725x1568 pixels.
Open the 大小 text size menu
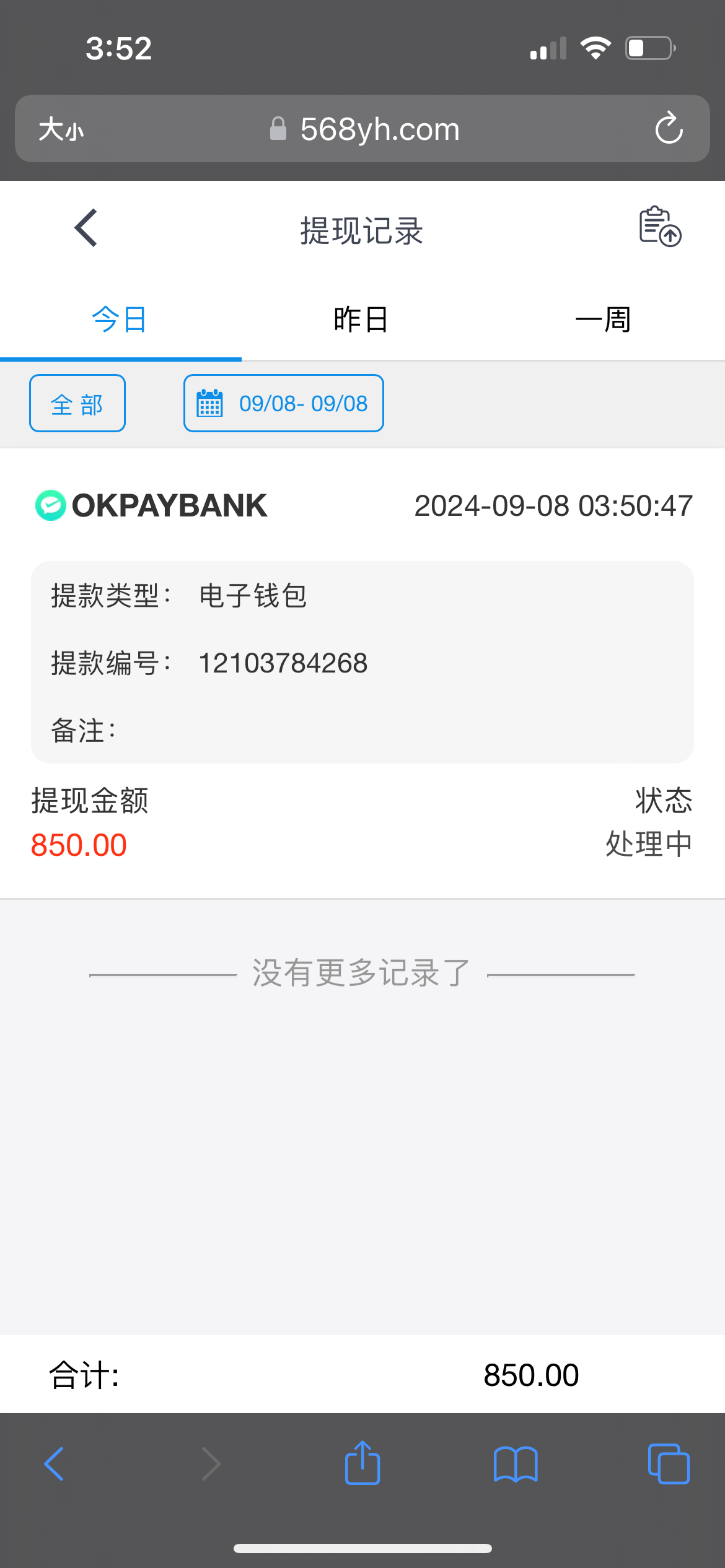tap(61, 129)
